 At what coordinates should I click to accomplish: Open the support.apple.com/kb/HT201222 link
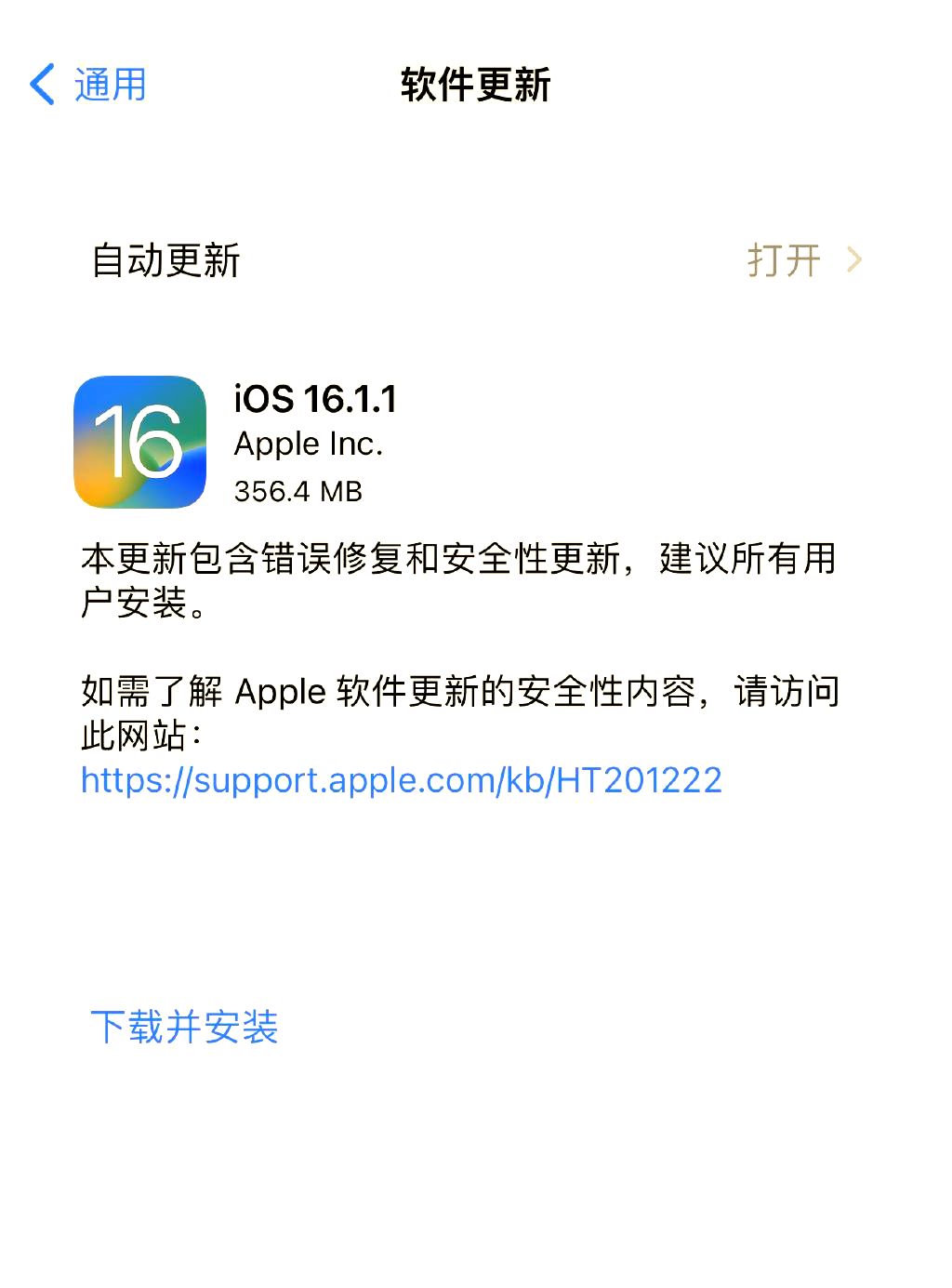coord(402,780)
